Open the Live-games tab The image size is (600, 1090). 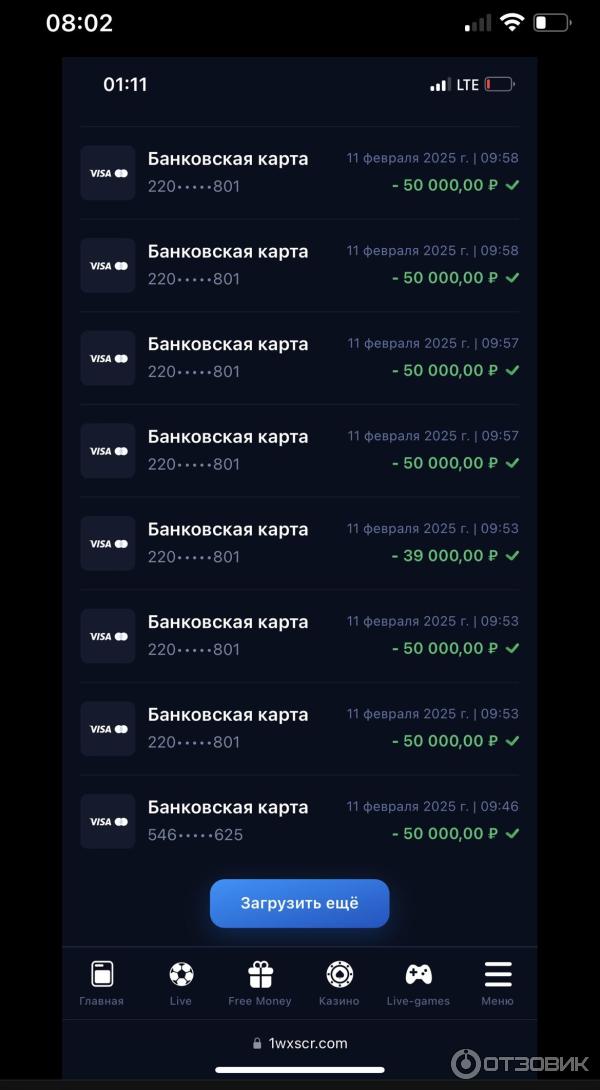pos(418,983)
